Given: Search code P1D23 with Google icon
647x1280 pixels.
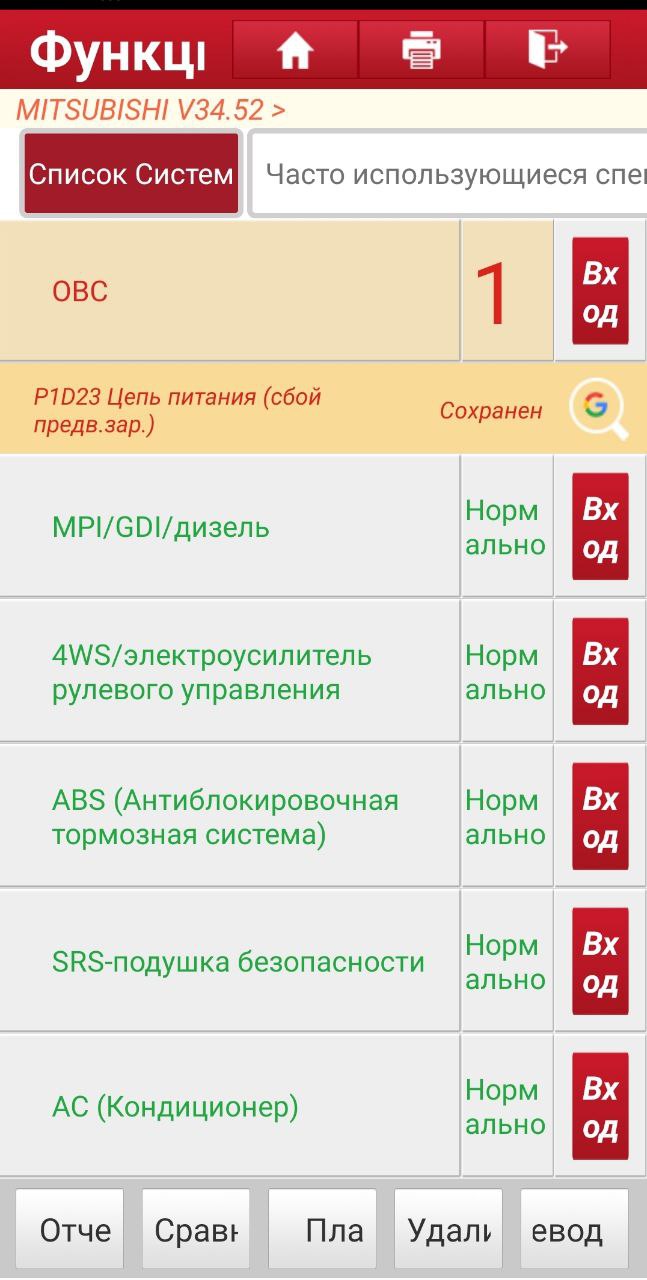Looking at the screenshot, I should [x=598, y=408].
